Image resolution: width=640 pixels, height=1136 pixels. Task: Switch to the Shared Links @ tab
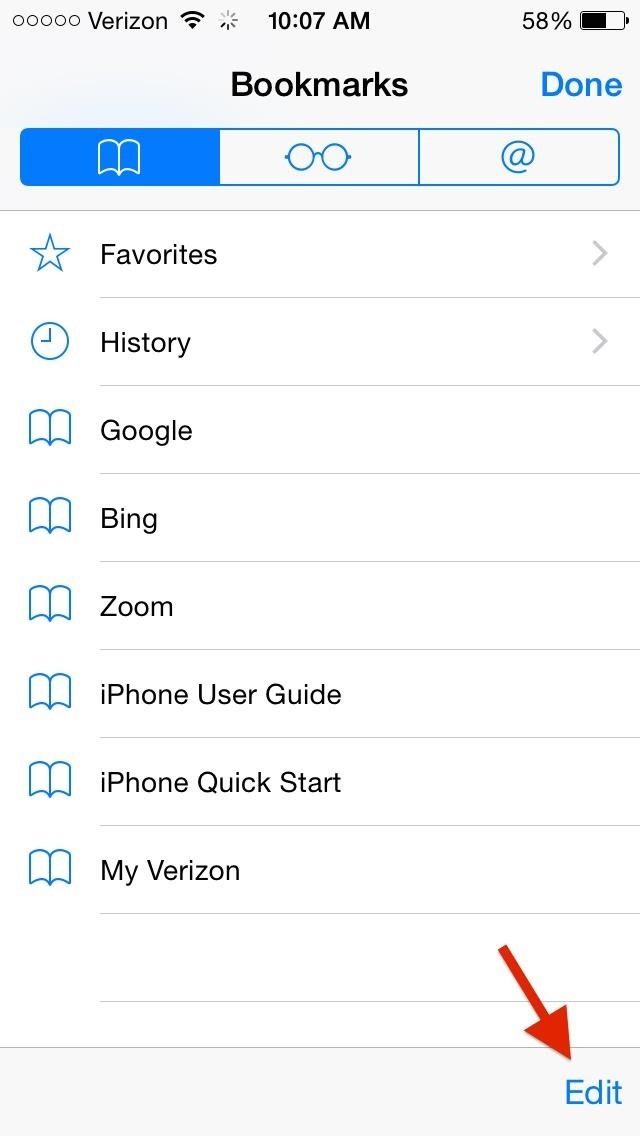[518, 157]
